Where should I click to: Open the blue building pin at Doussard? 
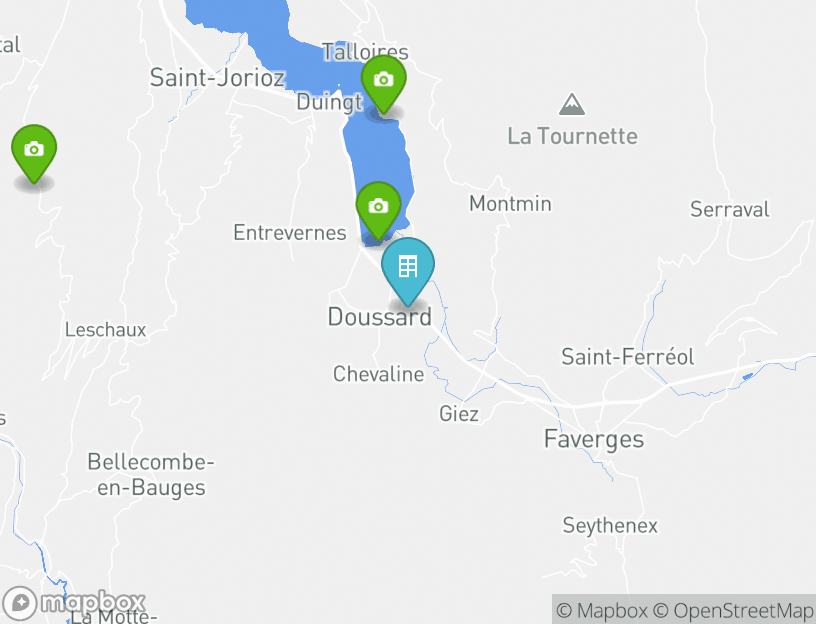[x=408, y=267]
